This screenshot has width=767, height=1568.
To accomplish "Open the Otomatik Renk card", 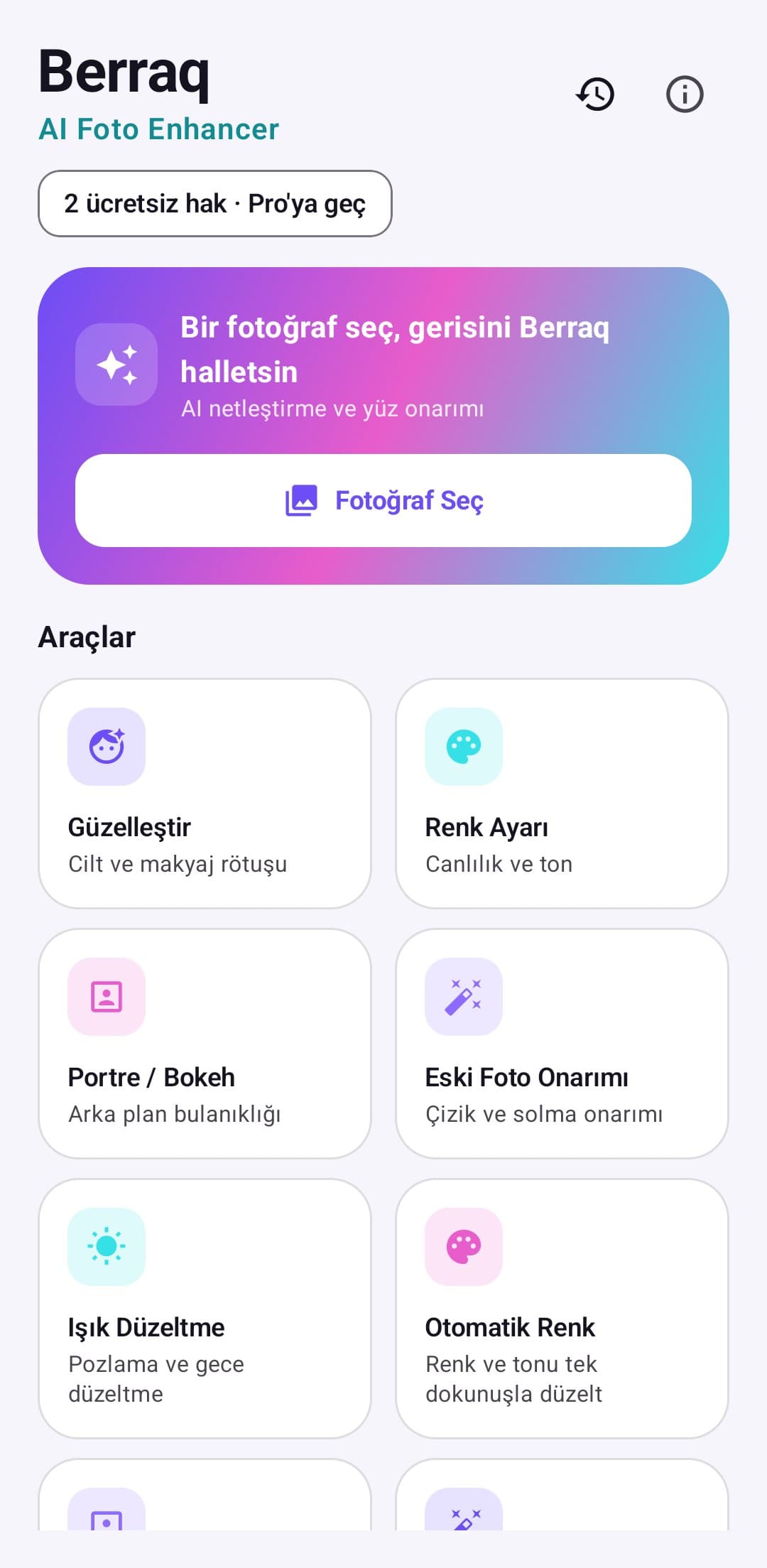I will coord(562,1309).
